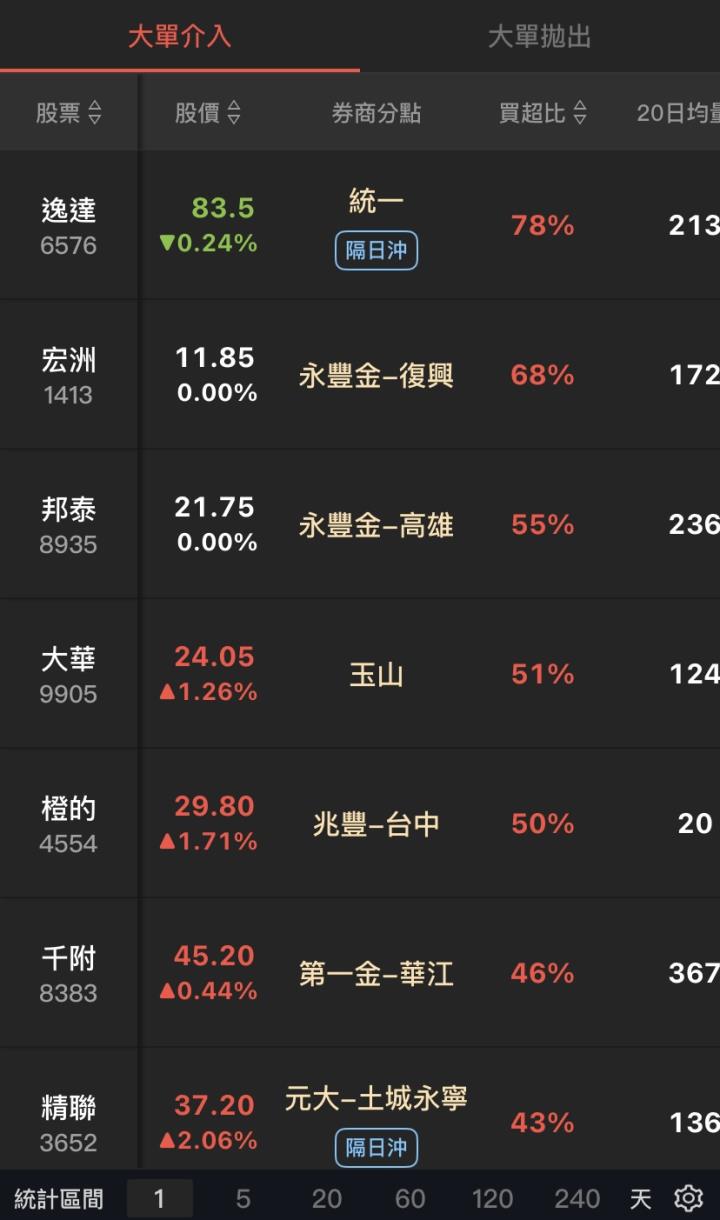Image resolution: width=720 pixels, height=1220 pixels.
Task: Switch statistics interval to 240
Action: [577, 1196]
